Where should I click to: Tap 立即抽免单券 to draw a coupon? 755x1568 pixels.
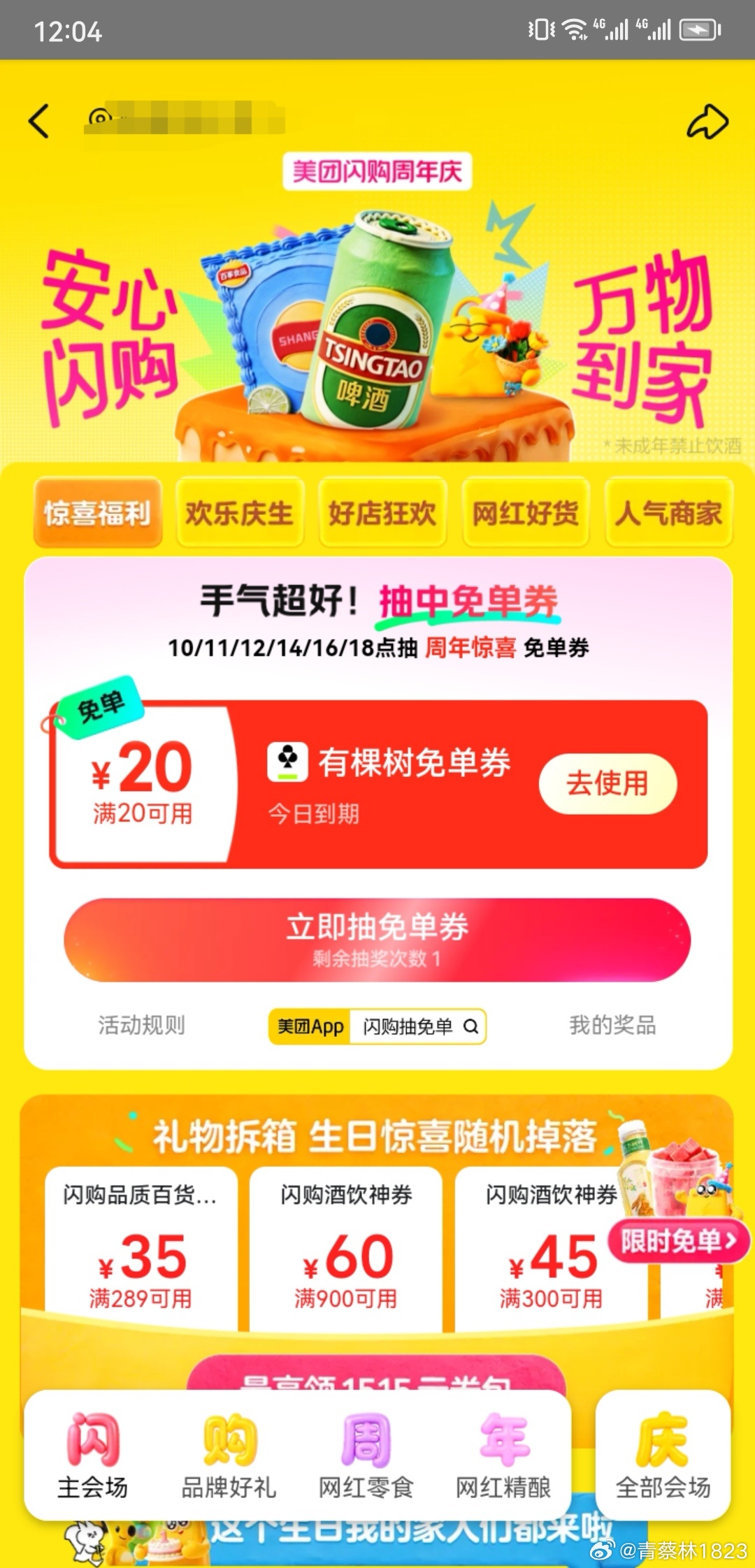[377, 938]
